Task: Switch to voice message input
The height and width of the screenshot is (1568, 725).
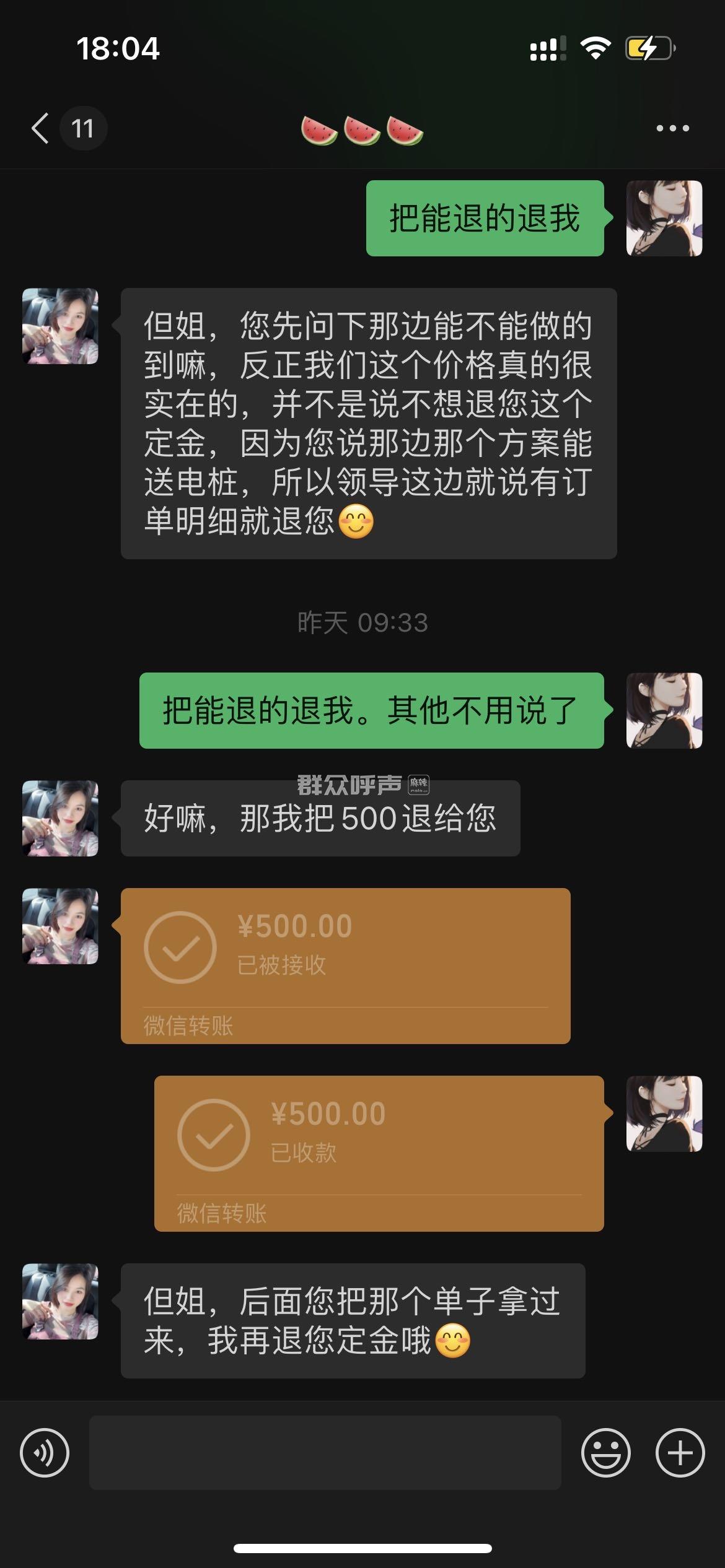Action: (45, 1453)
